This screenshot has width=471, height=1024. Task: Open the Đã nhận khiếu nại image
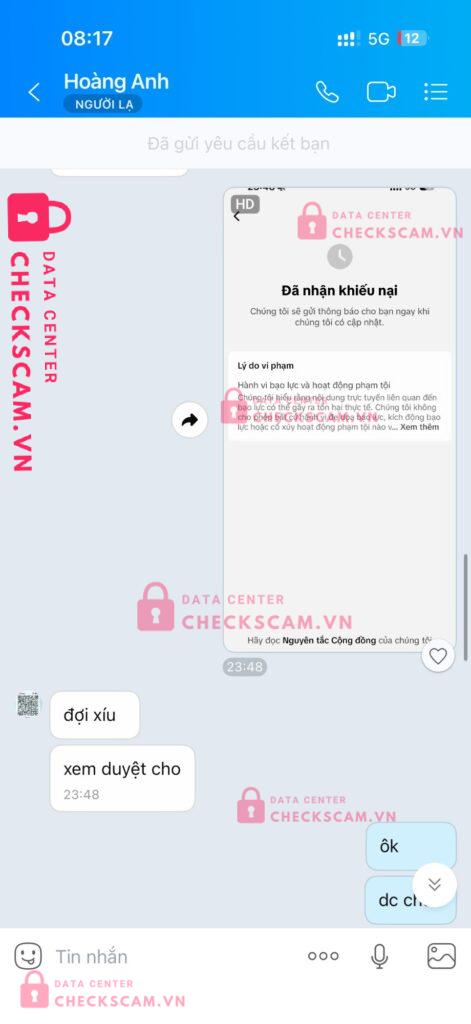tap(340, 420)
